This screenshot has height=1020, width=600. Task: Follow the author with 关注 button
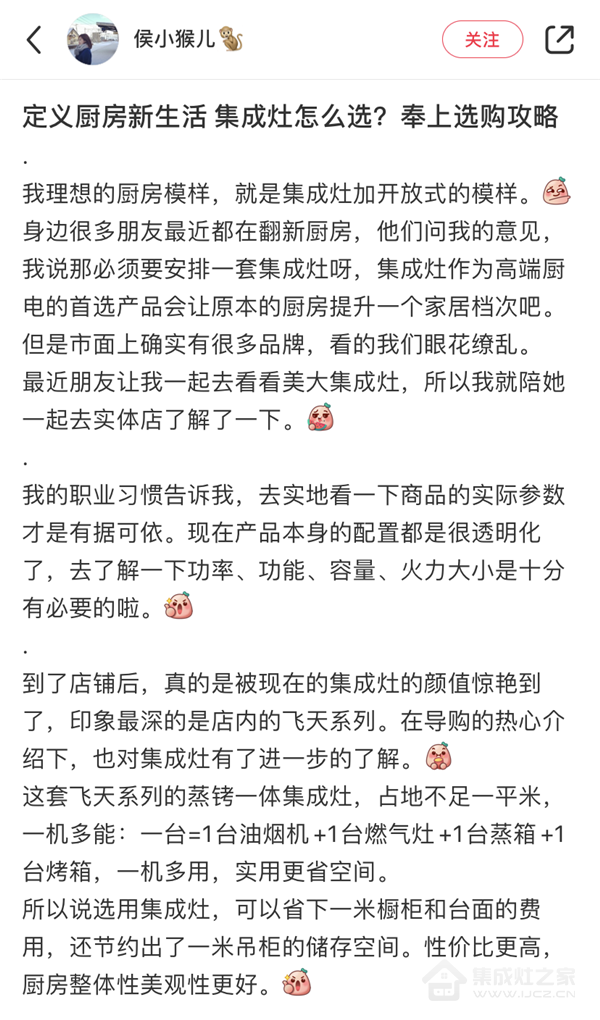482,40
